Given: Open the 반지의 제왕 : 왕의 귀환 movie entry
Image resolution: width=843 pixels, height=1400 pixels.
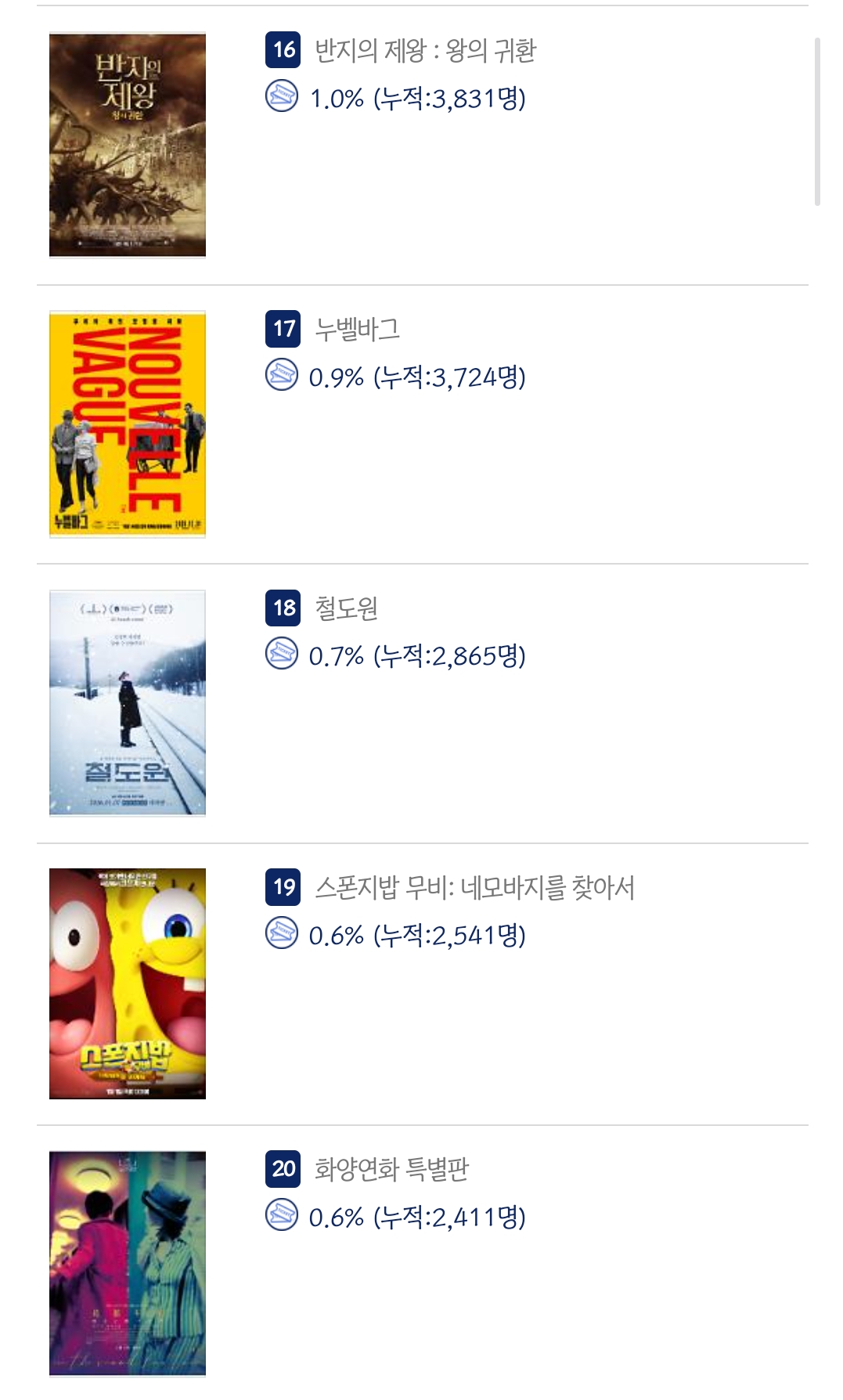Looking at the screenshot, I should (425, 52).
